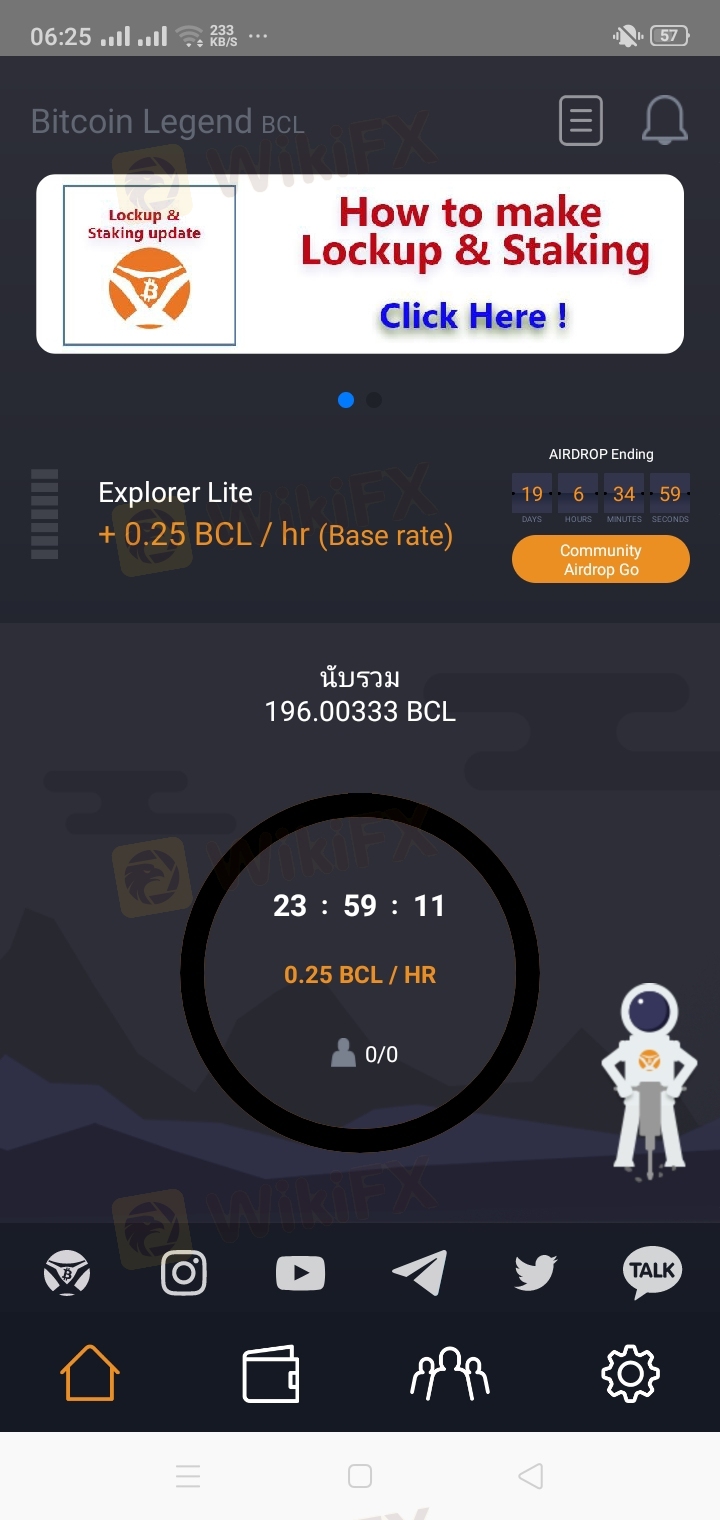Open the YouTube channel
Screen dimensions: 720x1520
coord(300,1273)
